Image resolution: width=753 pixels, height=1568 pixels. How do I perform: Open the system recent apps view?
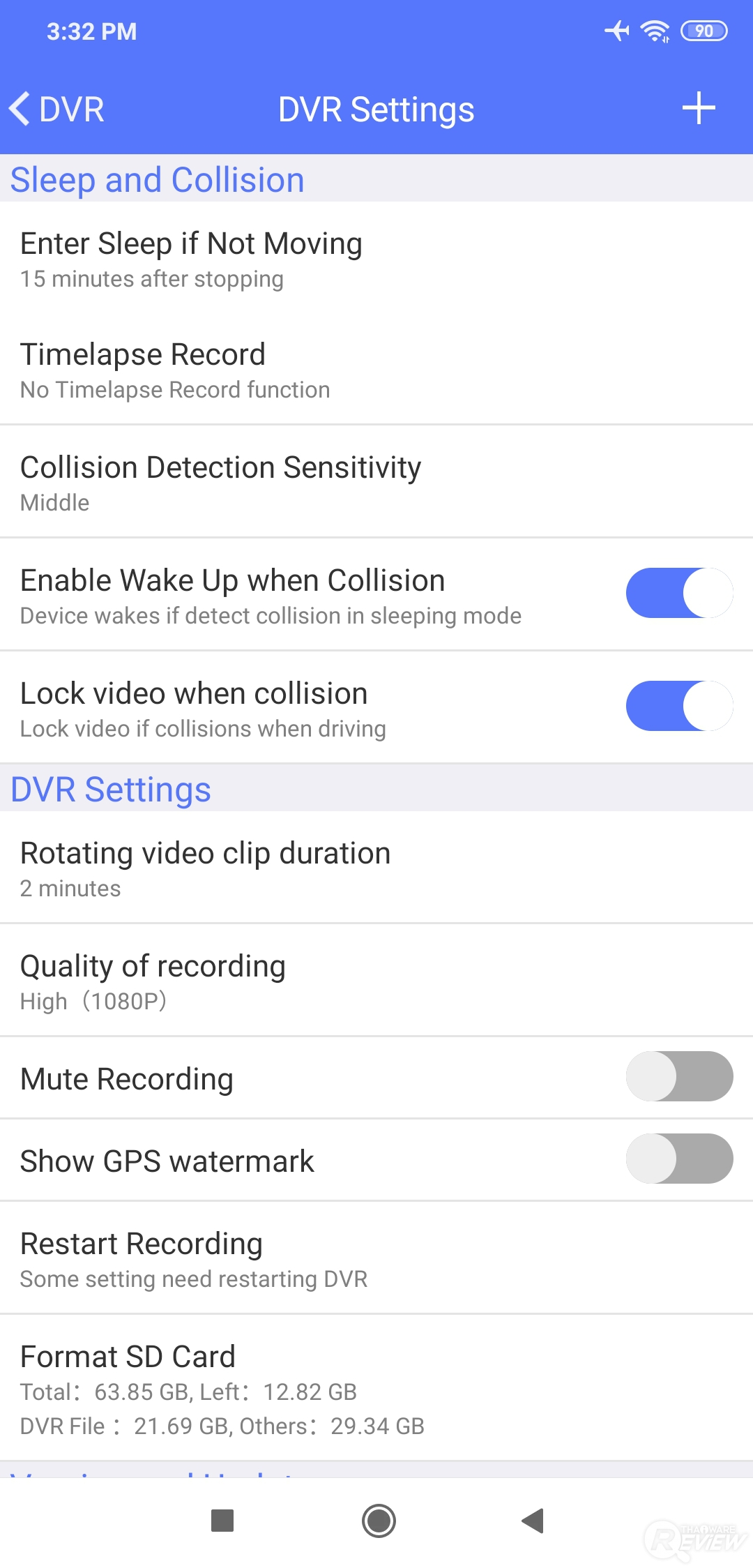click(222, 1521)
